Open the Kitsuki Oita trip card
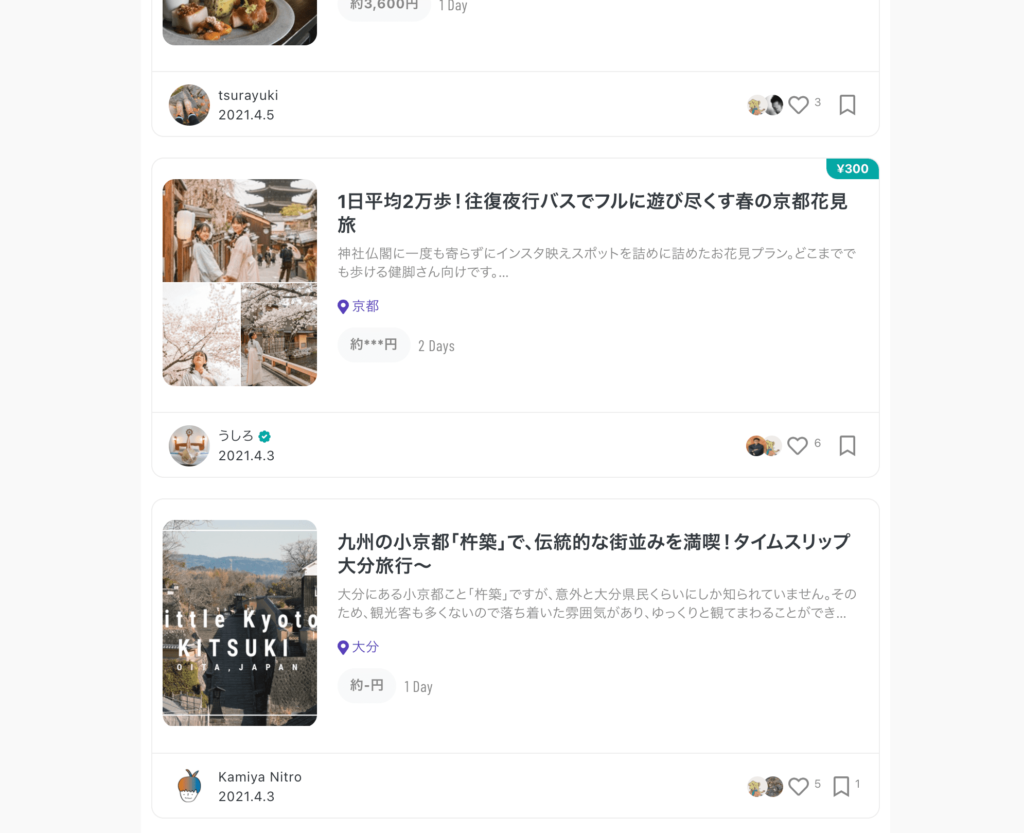 (x=592, y=553)
